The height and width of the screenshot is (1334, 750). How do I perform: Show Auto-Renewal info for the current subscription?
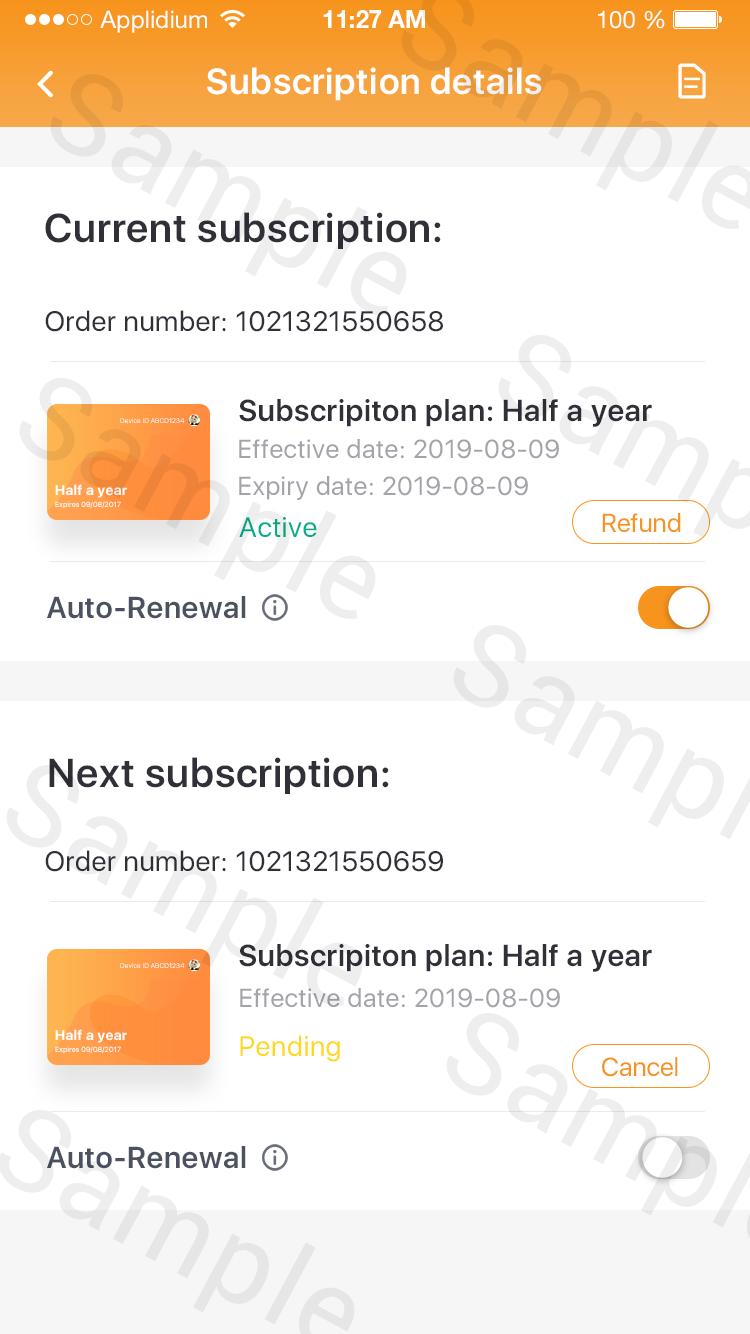pos(275,608)
